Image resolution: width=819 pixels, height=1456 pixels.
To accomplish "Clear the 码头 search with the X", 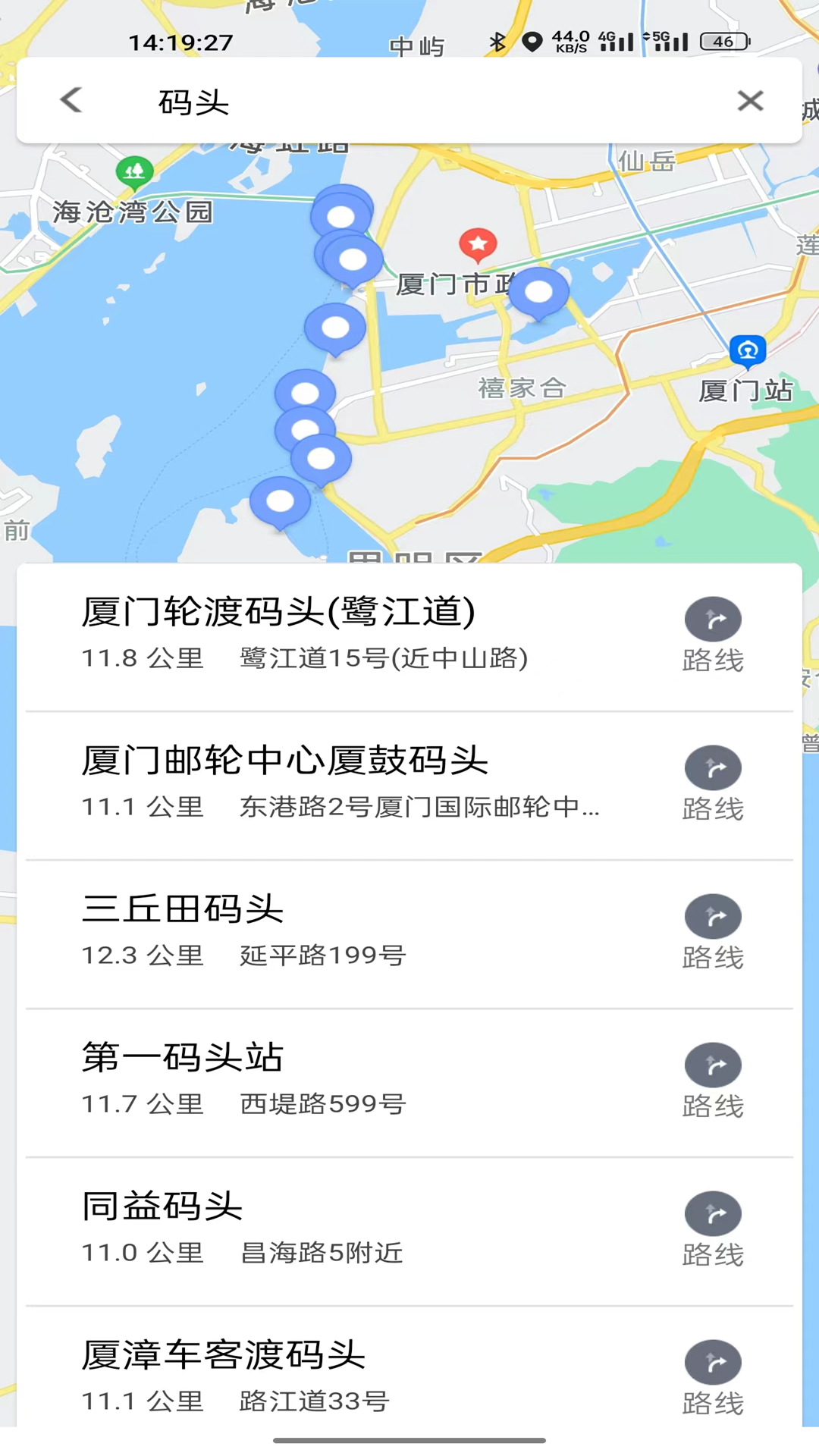I will 750,100.
